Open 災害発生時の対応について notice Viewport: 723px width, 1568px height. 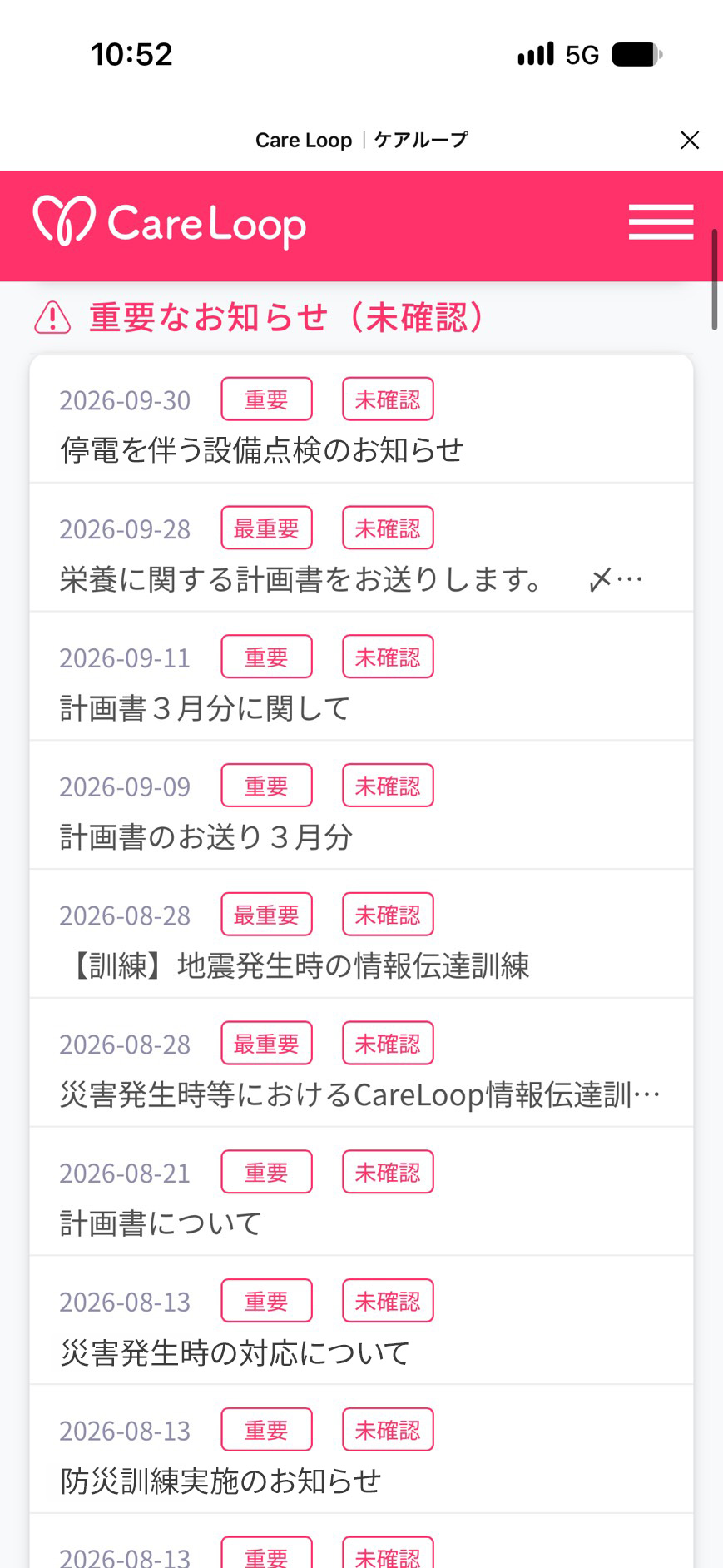[361, 1320]
